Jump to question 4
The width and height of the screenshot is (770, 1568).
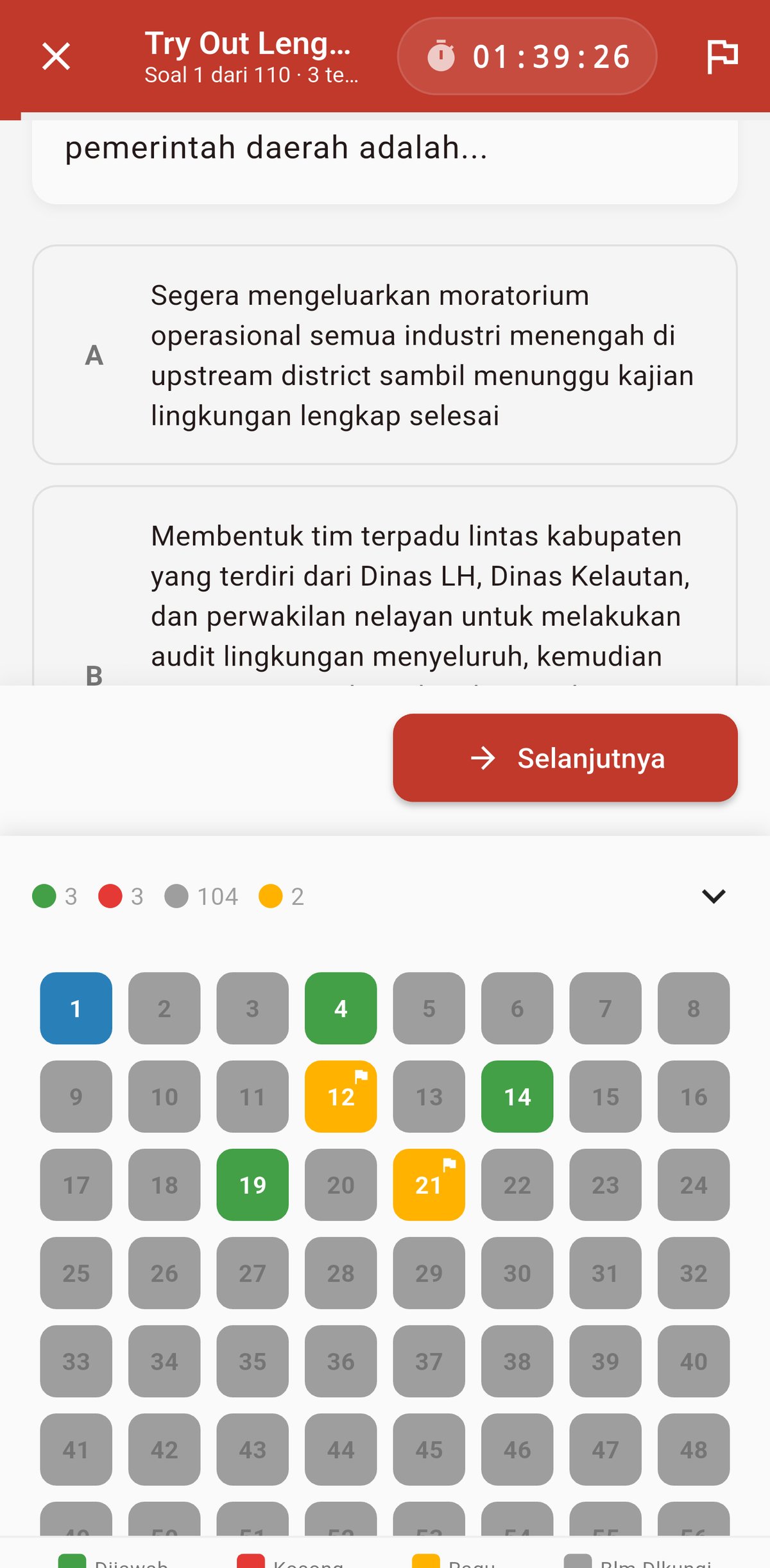(x=341, y=1008)
